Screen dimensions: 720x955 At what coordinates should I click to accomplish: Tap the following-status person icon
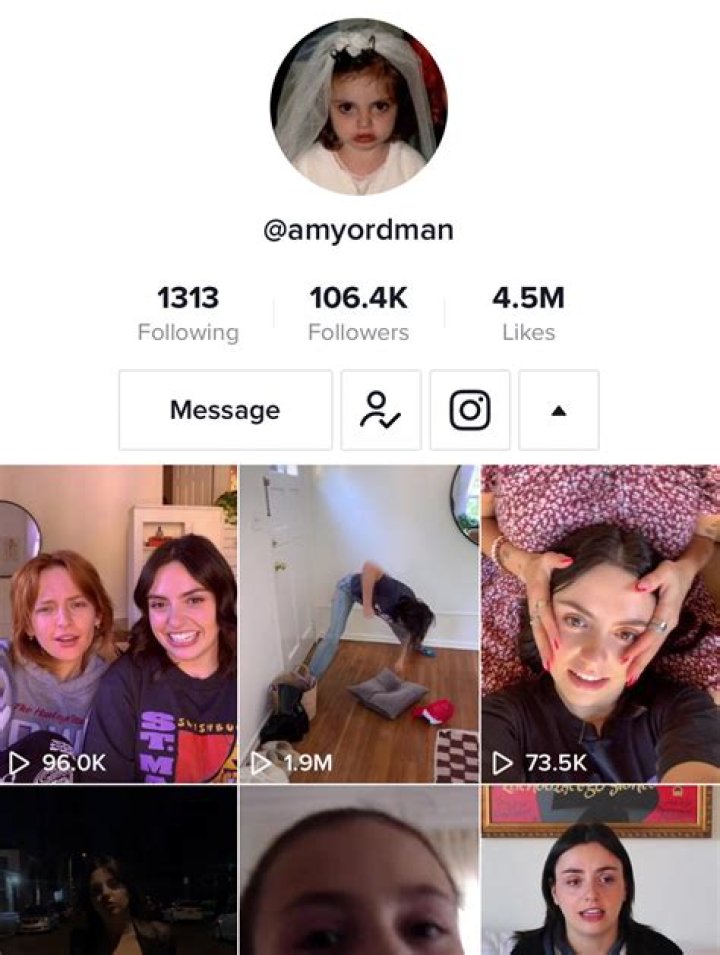380,410
